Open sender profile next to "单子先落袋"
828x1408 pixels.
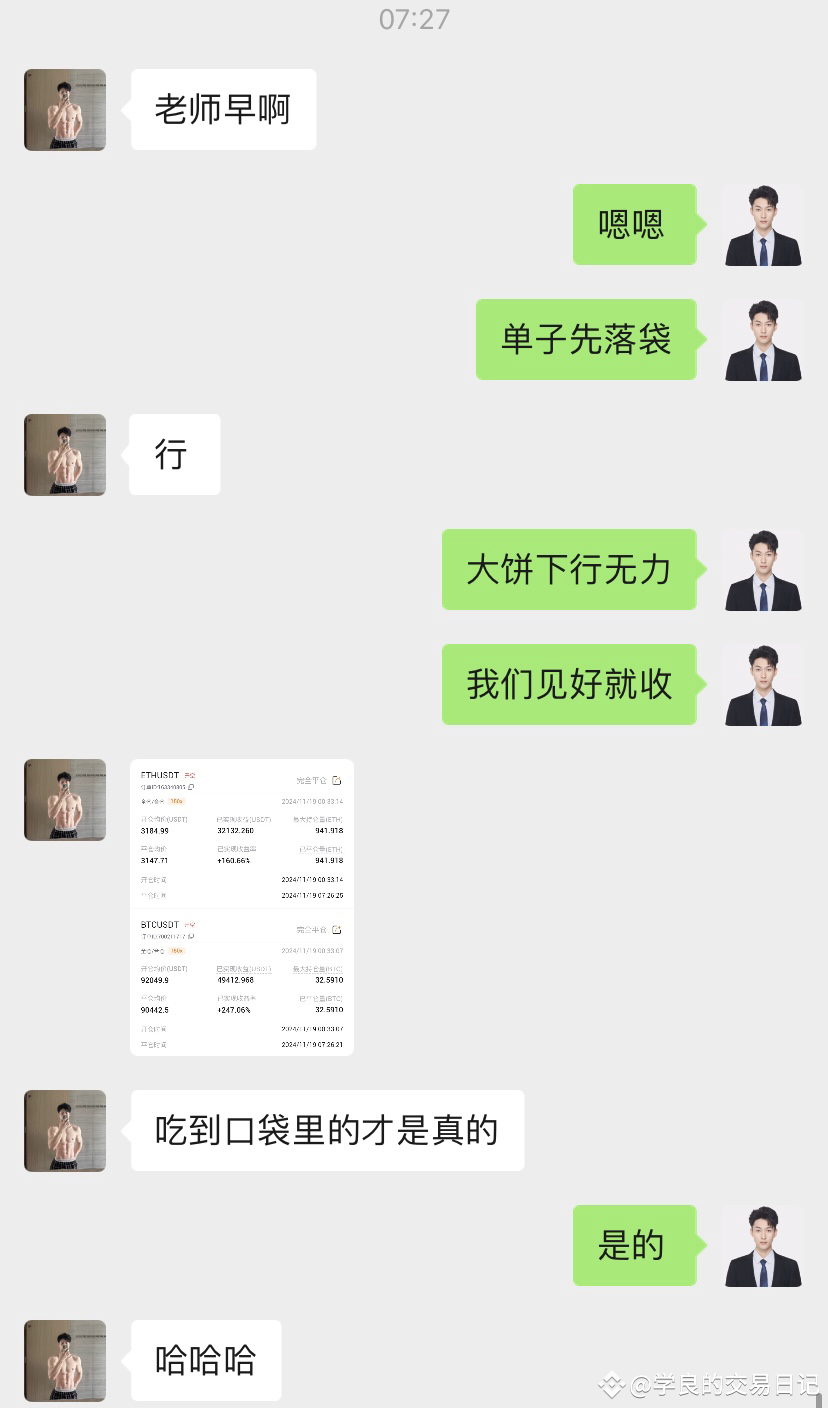tap(762, 340)
